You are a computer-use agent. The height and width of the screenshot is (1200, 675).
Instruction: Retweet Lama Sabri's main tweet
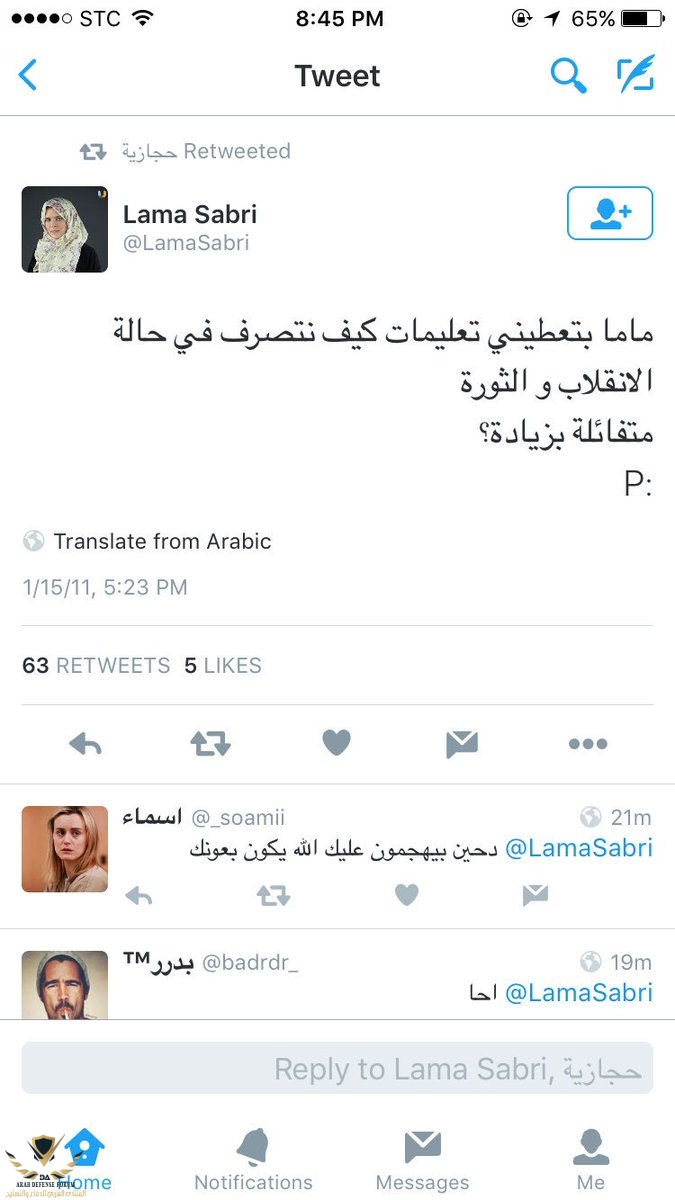point(210,743)
